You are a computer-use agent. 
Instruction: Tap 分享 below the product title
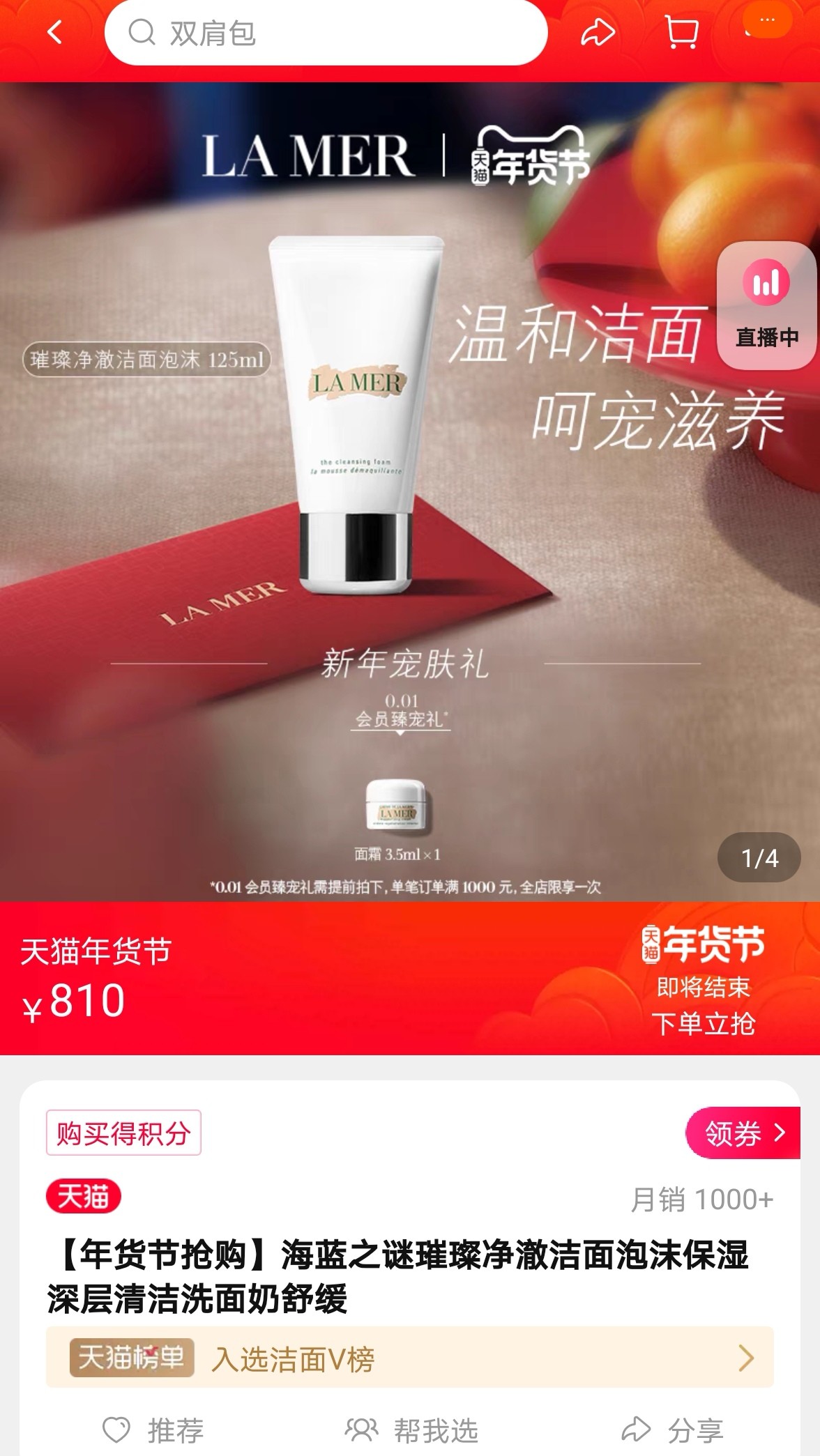coord(672,1431)
